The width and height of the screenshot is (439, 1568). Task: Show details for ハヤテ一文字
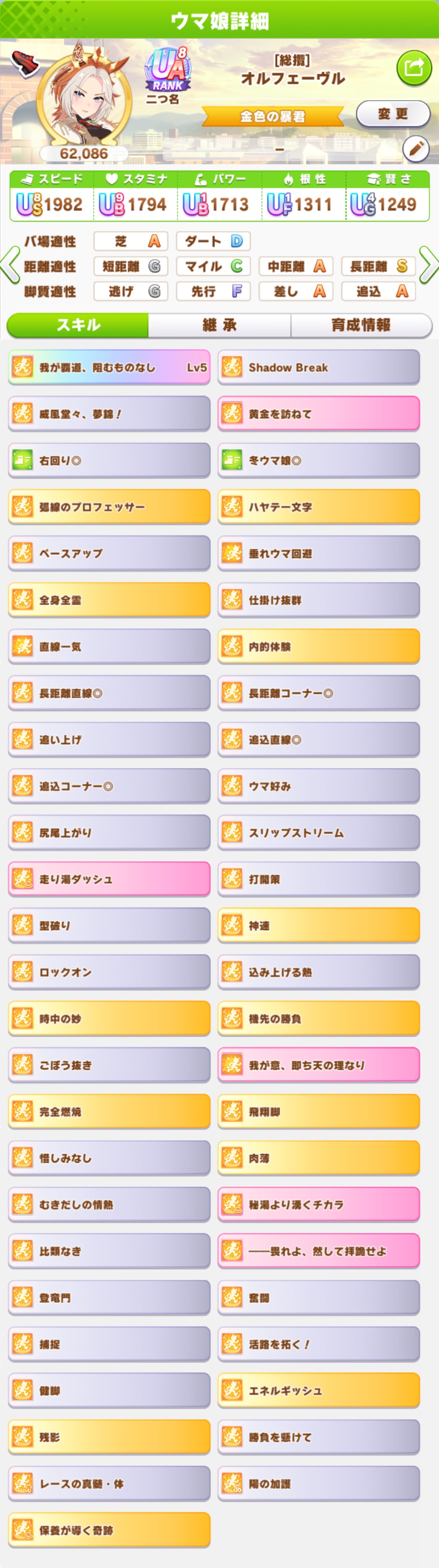click(319, 507)
